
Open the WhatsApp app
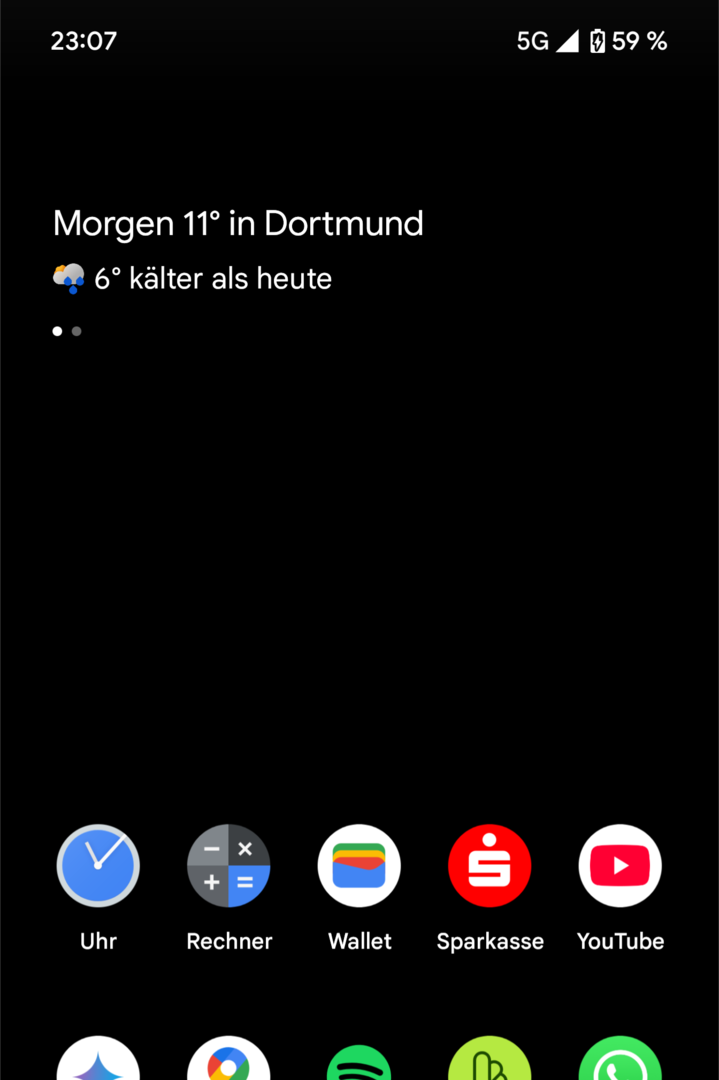[x=620, y=1060]
